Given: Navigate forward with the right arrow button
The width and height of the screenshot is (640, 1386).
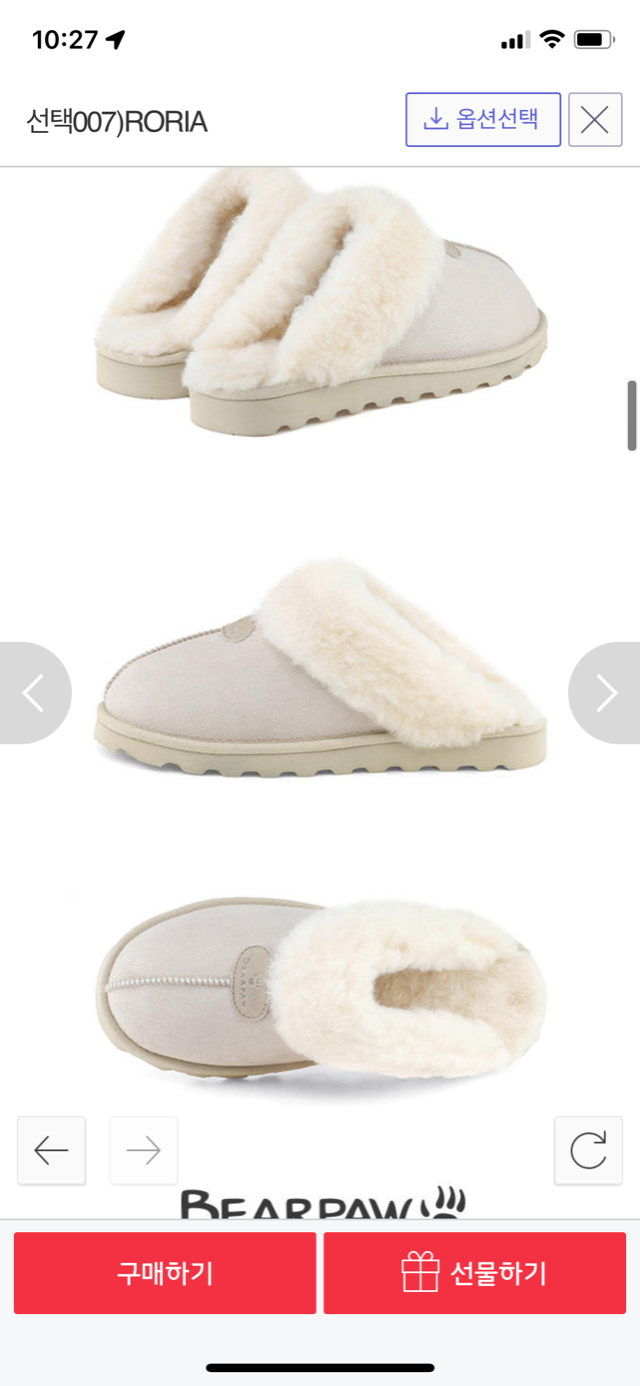Looking at the screenshot, I should (x=144, y=1151).
